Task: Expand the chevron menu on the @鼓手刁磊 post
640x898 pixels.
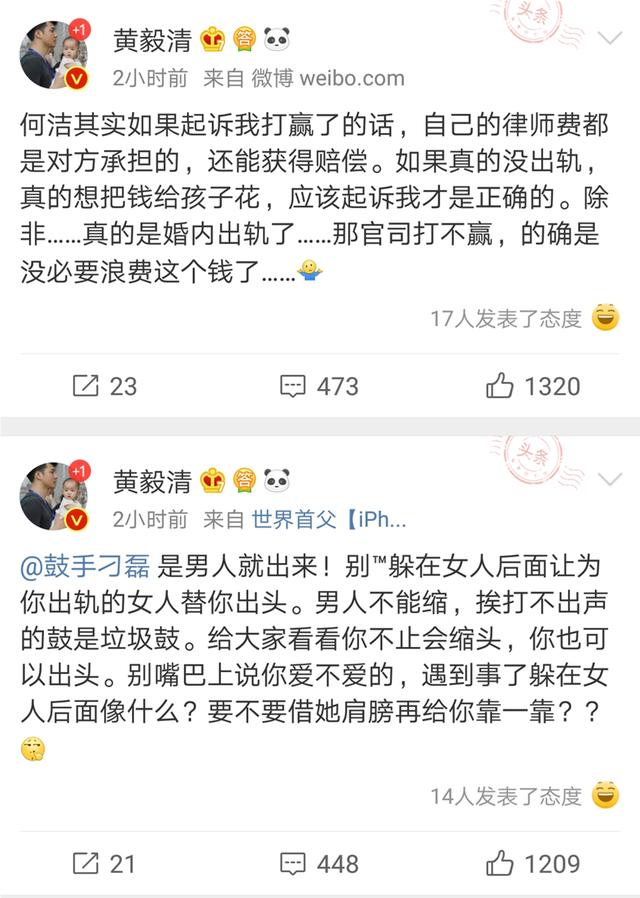Action: coord(609,480)
